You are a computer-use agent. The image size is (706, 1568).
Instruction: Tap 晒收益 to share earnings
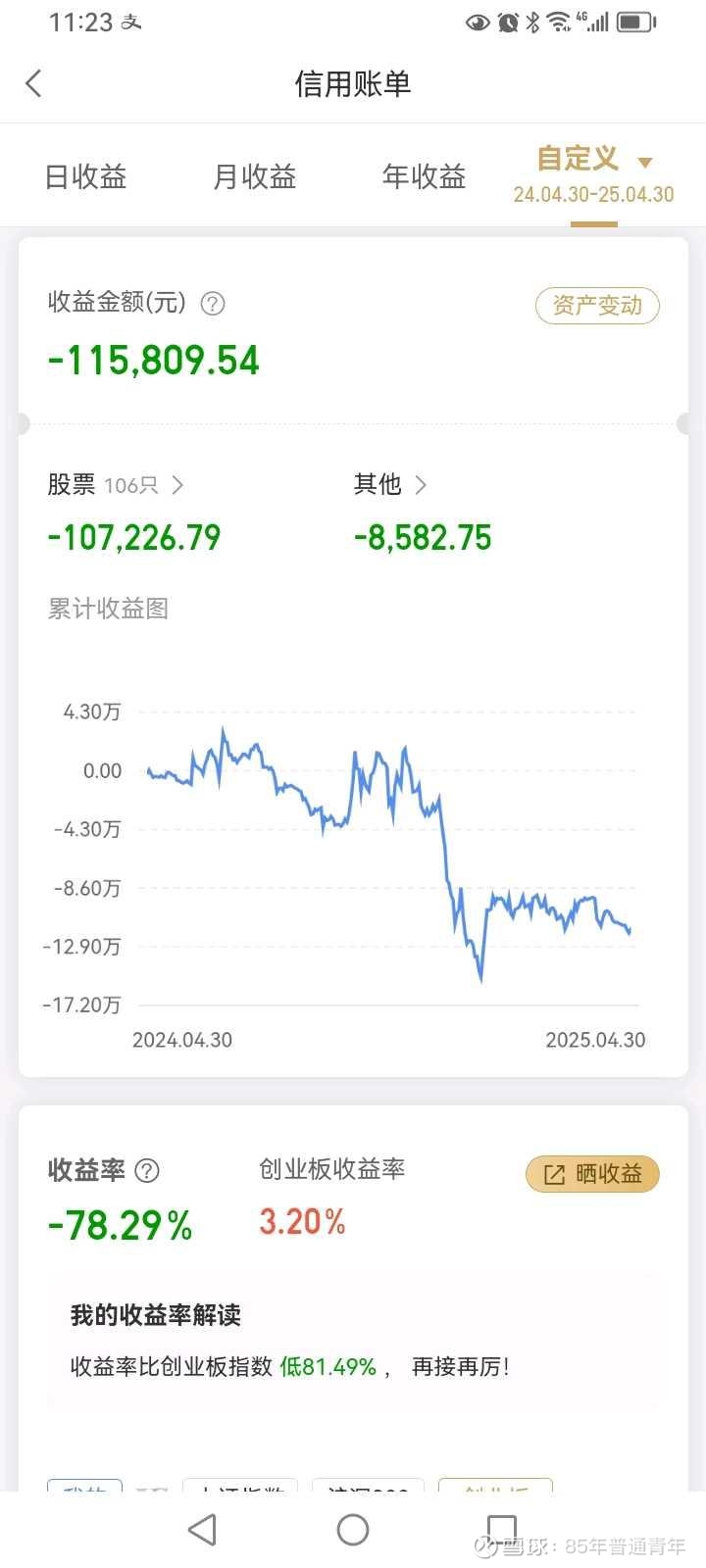tap(592, 1173)
